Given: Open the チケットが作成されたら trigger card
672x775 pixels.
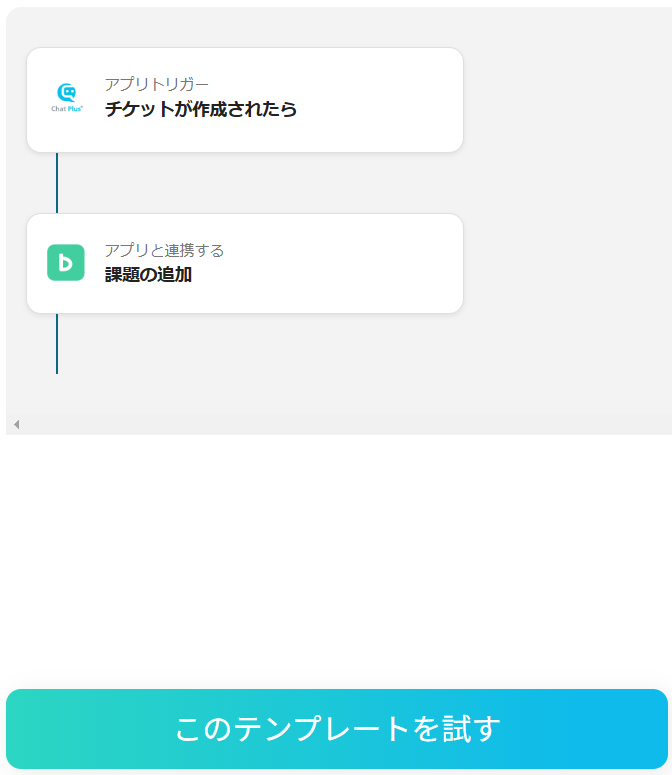Looking at the screenshot, I should (x=245, y=100).
